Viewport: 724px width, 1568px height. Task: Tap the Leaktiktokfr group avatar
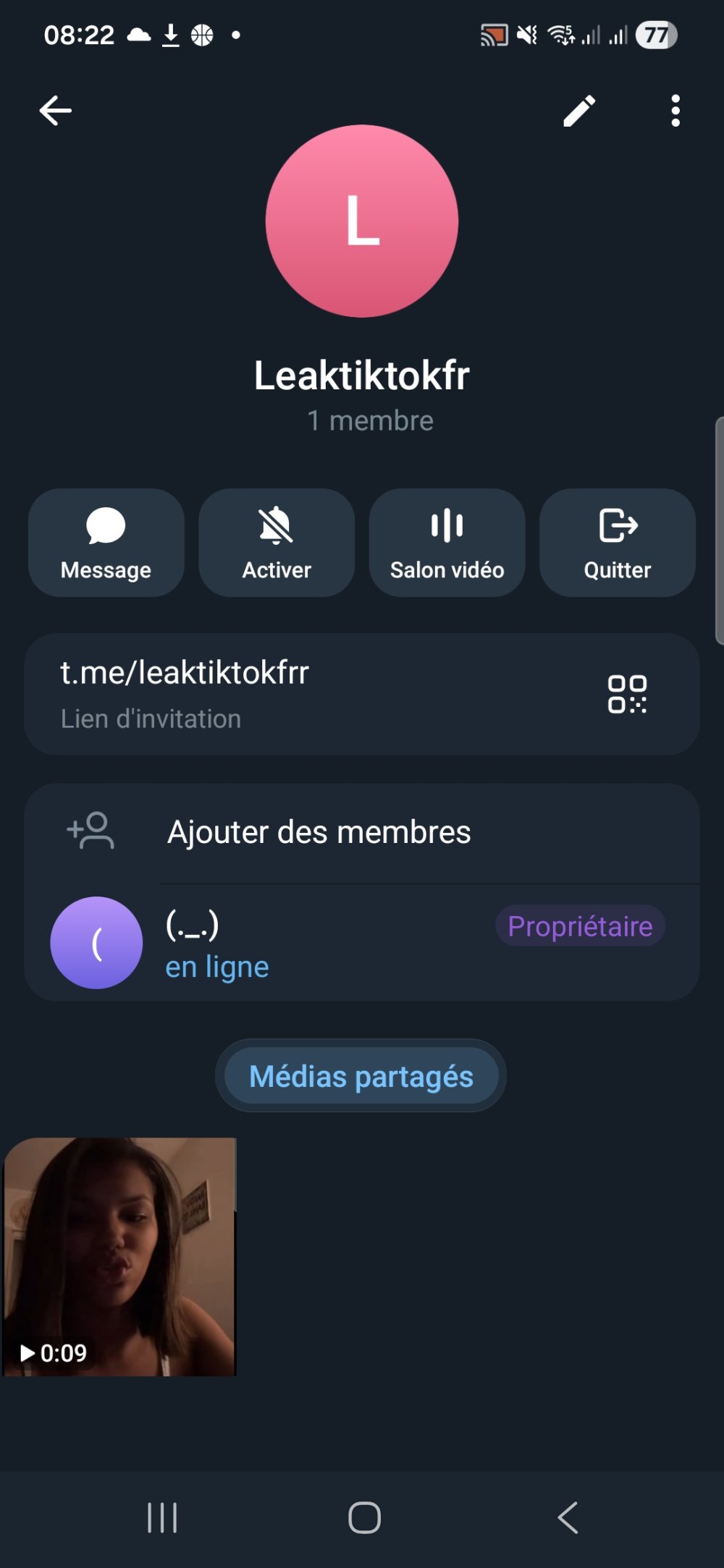(362, 221)
